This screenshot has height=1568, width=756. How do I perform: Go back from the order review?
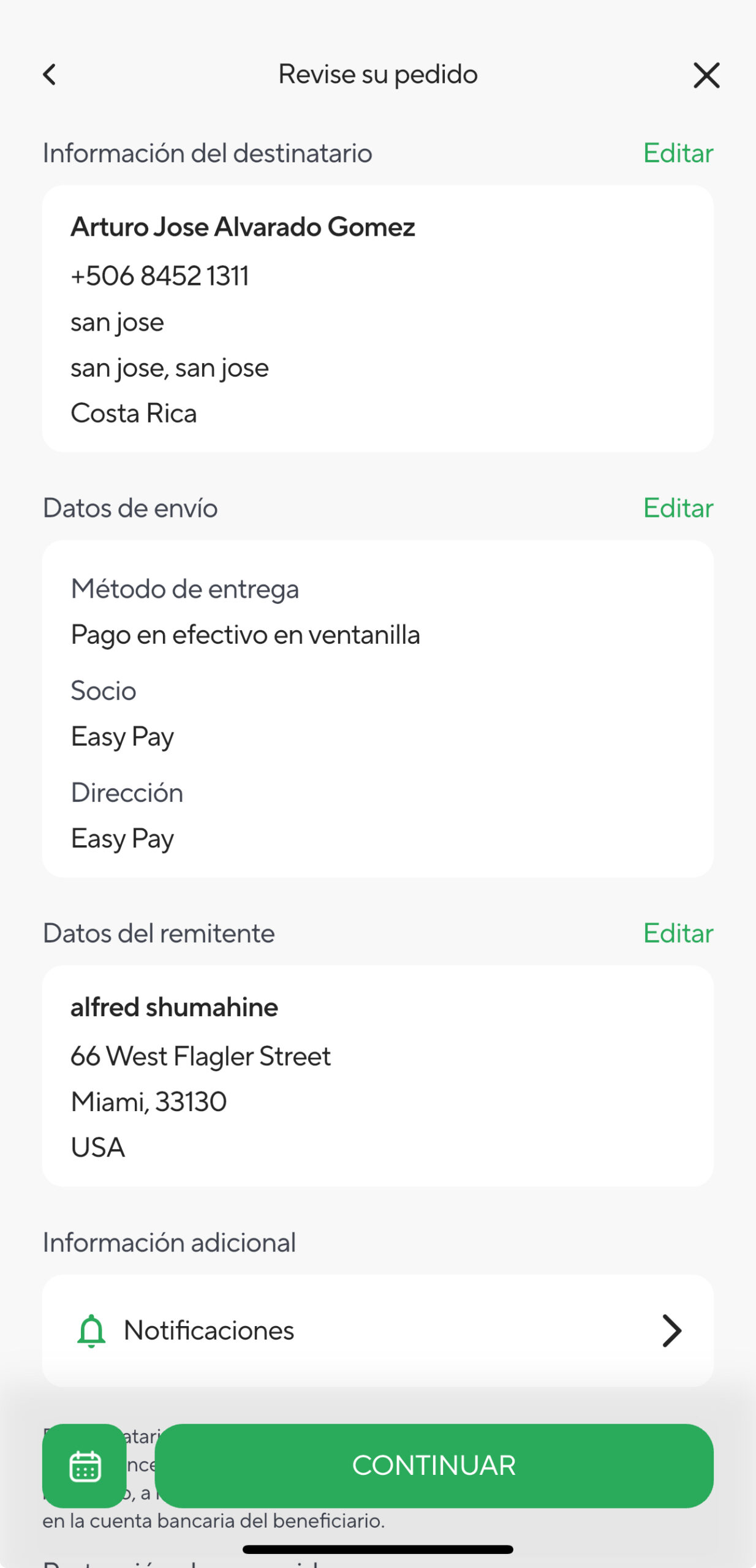click(x=50, y=75)
